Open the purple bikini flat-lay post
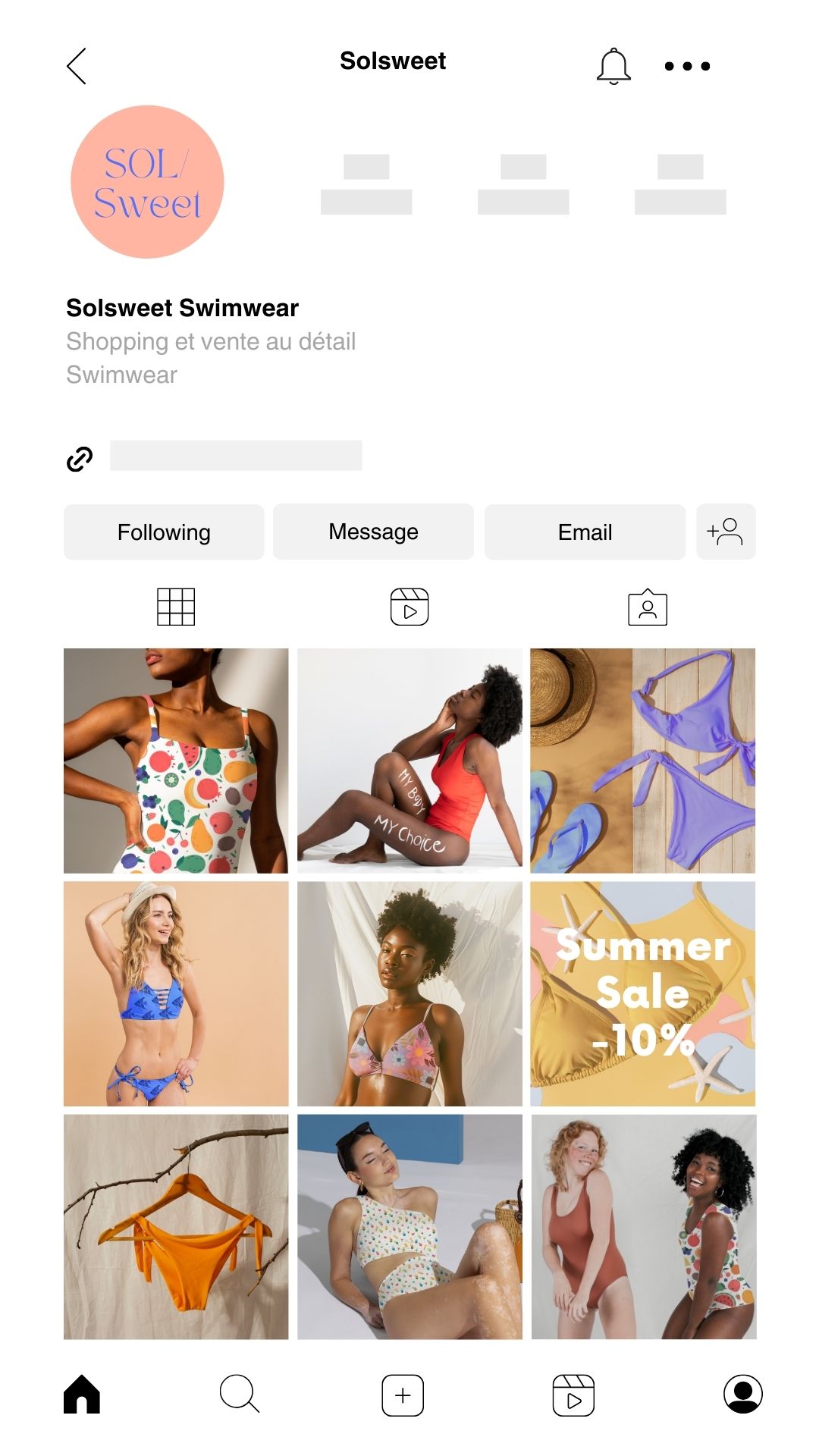The width and height of the screenshot is (819, 1456). [x=643, y=761]
